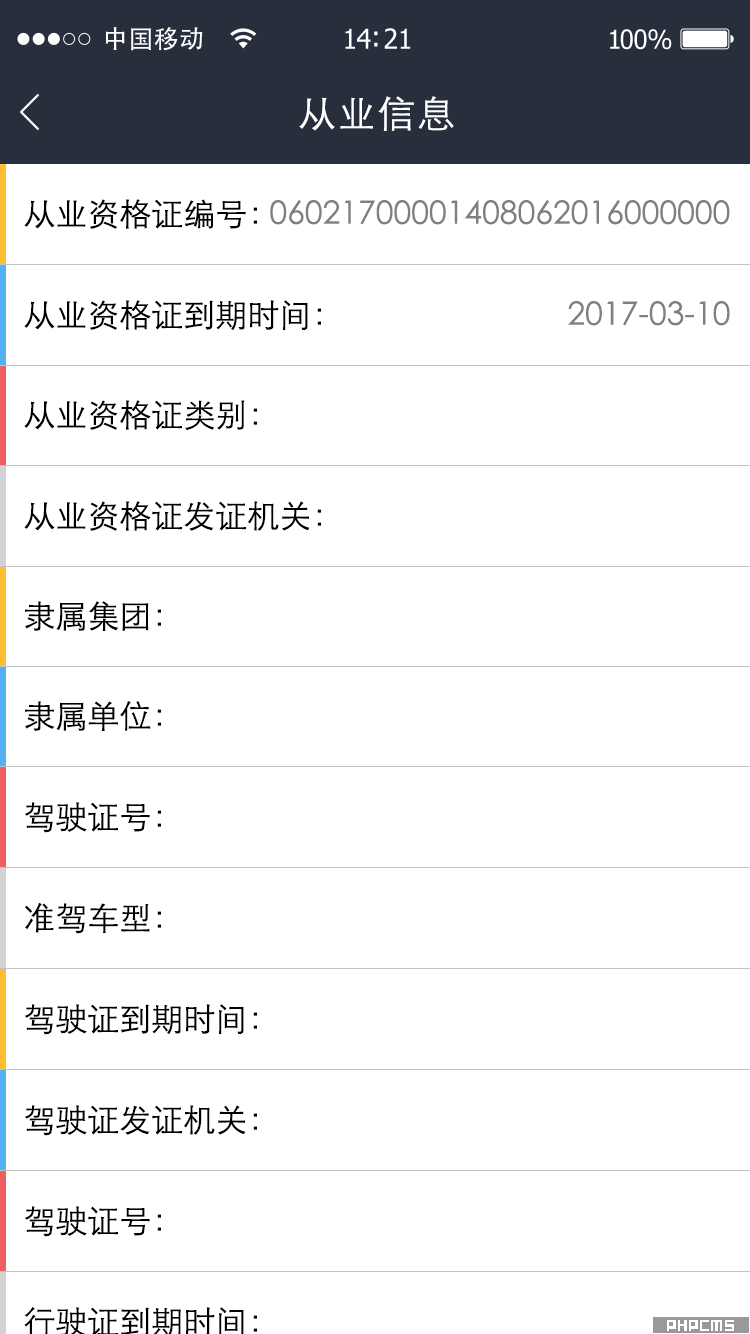Go back using the top-left arrow
The height and width of the screenshot is (1334, 750).
pos(30,112)
